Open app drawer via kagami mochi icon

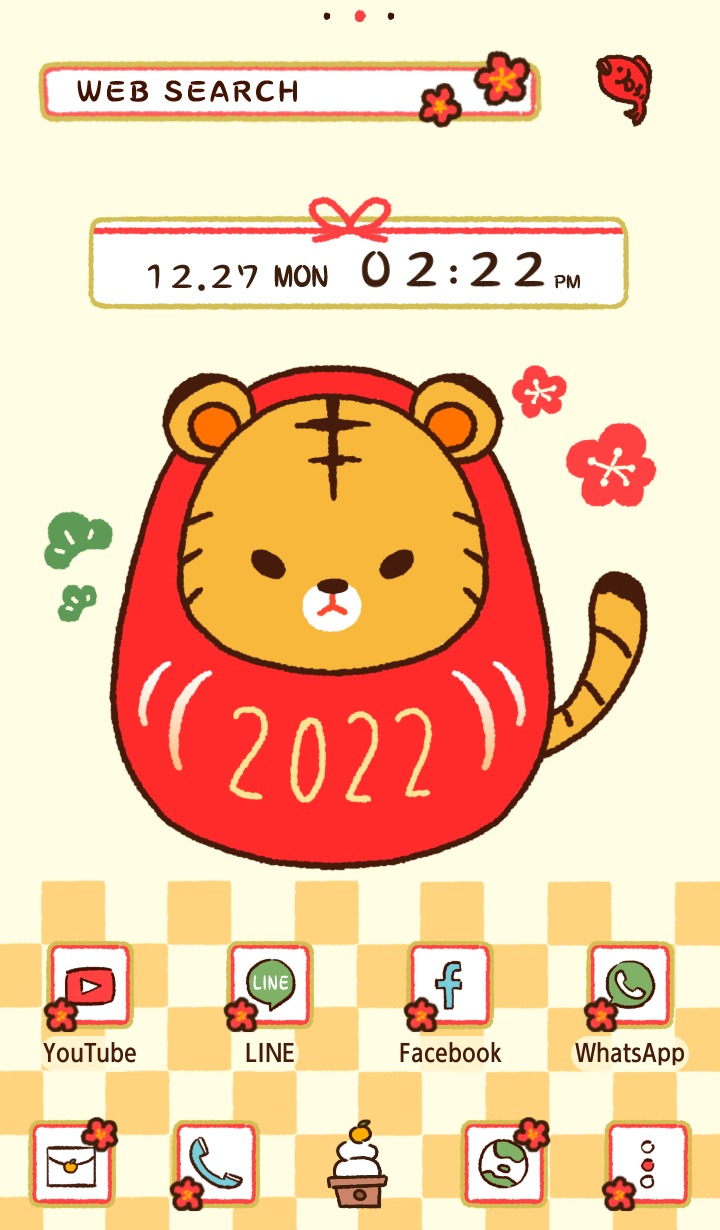[358, 1165]
